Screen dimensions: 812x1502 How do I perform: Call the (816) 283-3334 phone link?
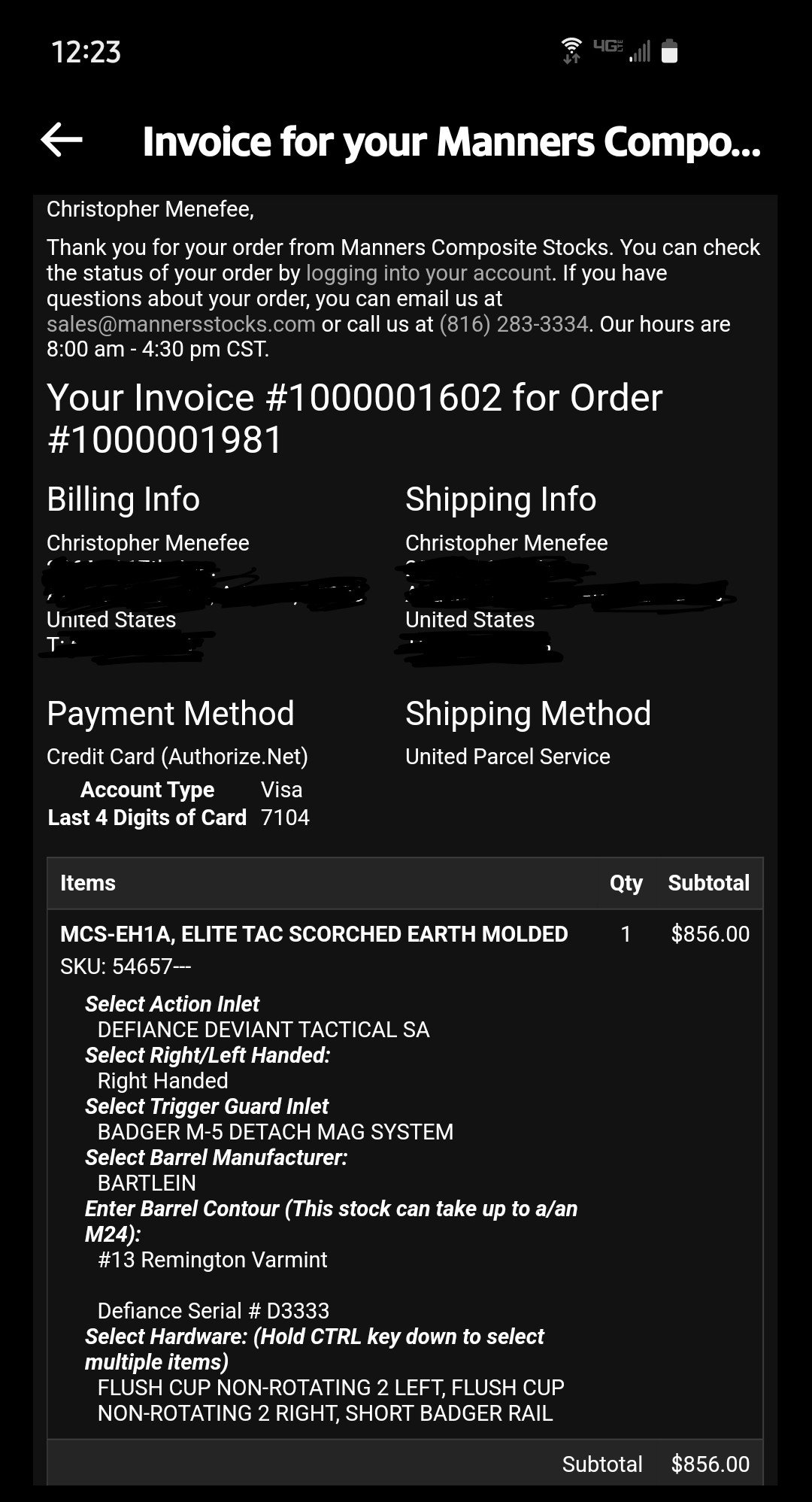(x=514, y=324)
